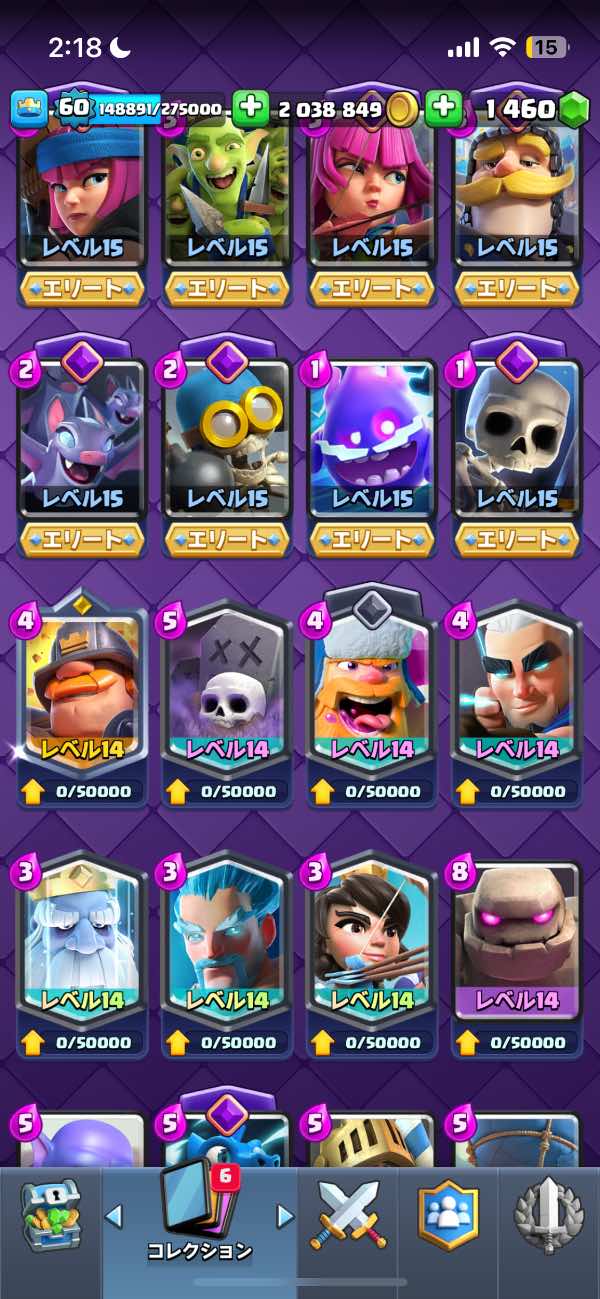Tap the left arrow beside コレクション
The image size is (600, 1299).
pos(113,1216)
